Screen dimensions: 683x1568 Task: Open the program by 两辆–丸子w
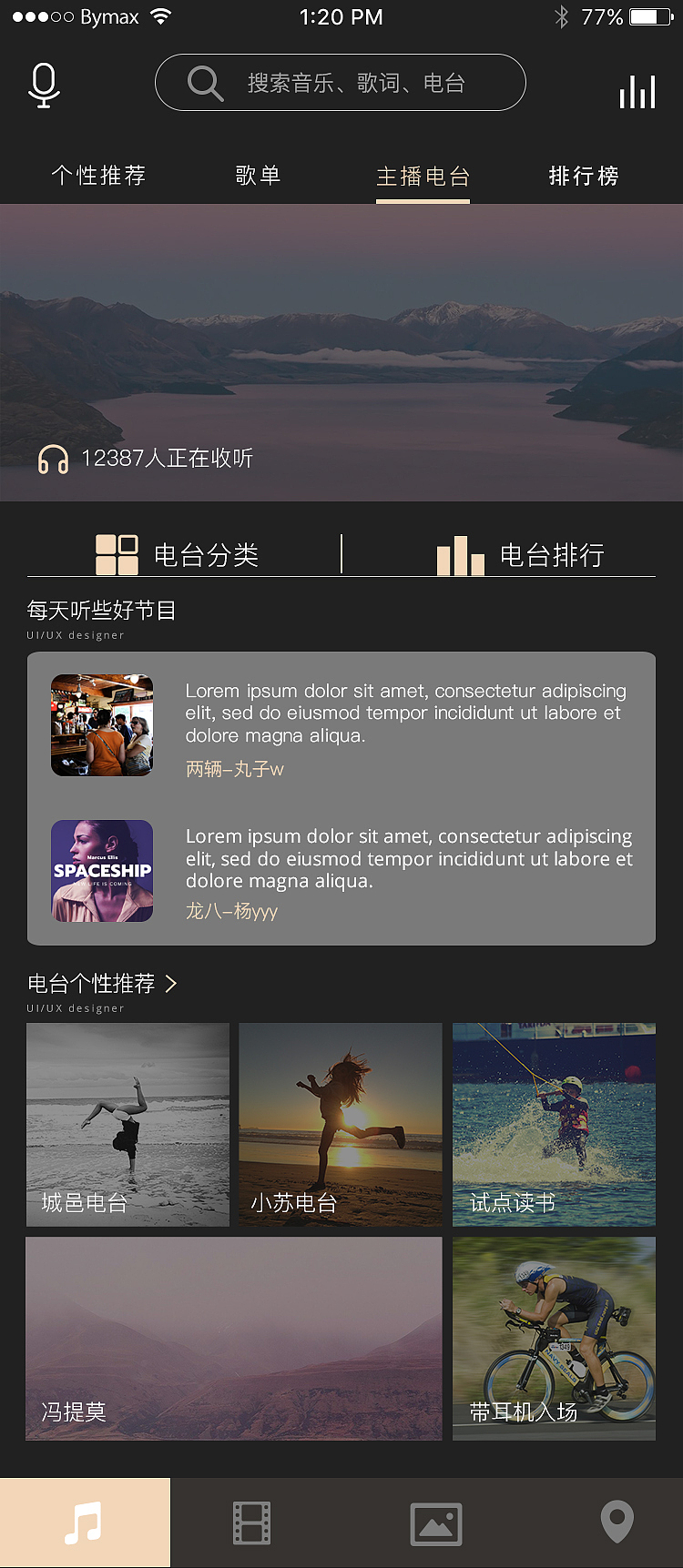[341, 726]
